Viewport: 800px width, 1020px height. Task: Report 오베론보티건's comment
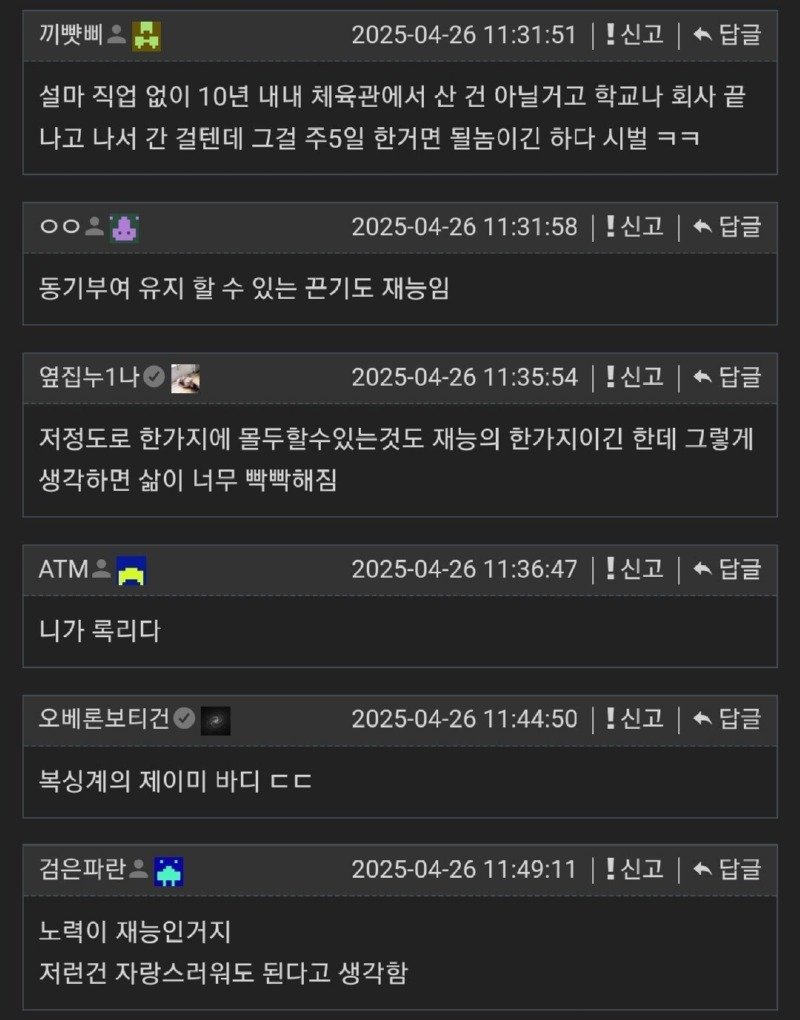coord(634,719)
